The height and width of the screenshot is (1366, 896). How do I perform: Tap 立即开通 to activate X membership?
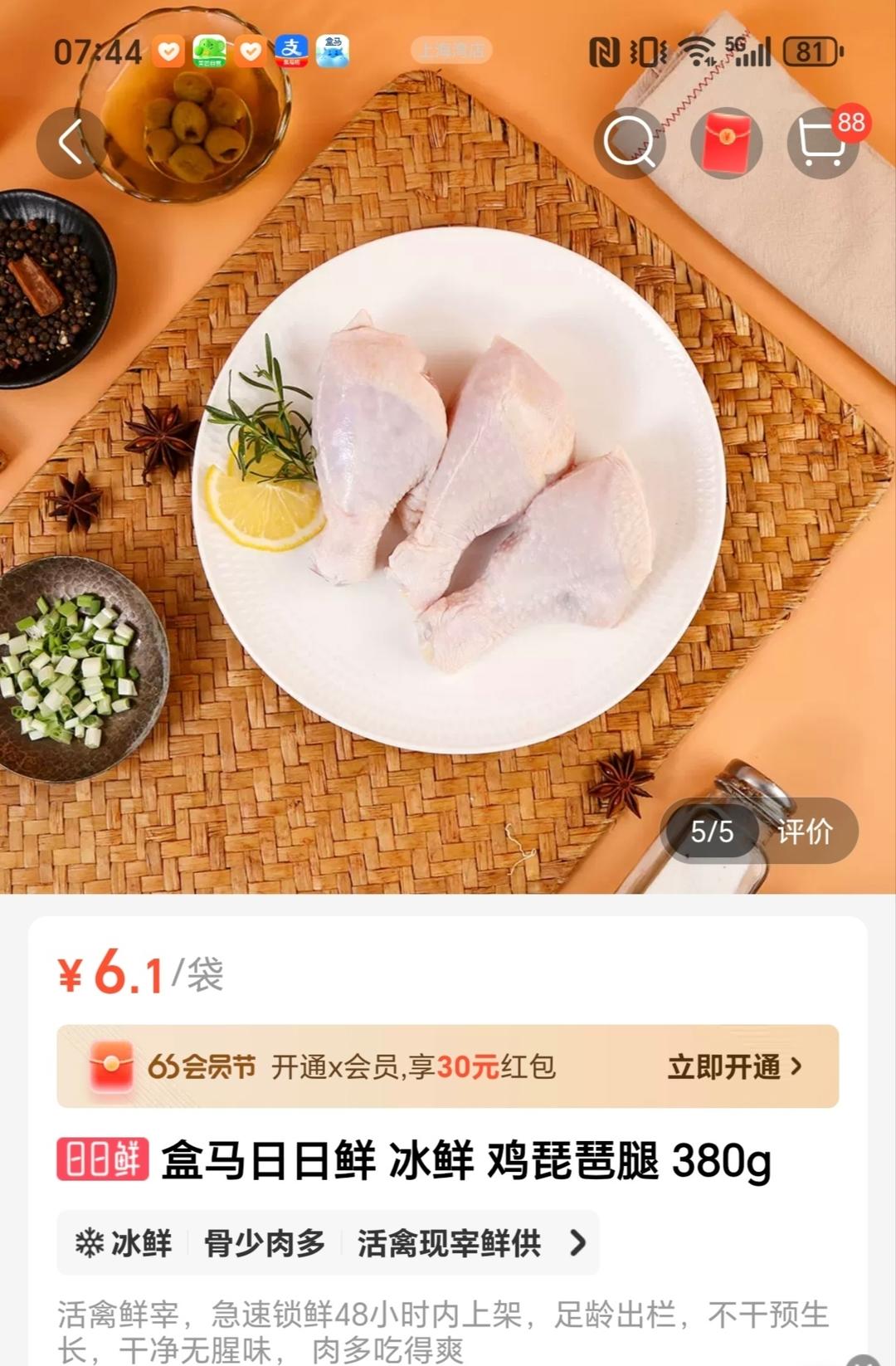pos(734,1066)
